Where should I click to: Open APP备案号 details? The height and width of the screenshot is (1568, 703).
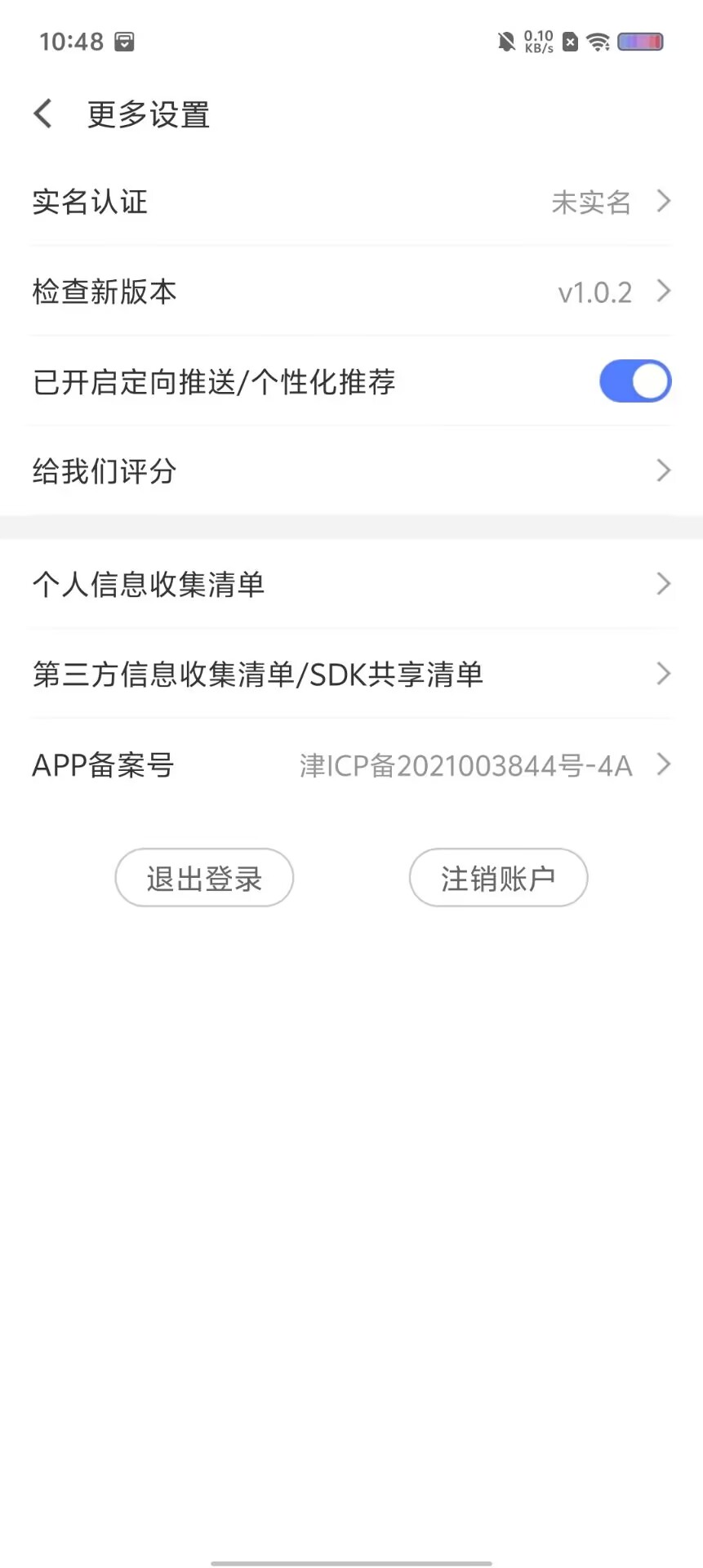click(351, 765)
